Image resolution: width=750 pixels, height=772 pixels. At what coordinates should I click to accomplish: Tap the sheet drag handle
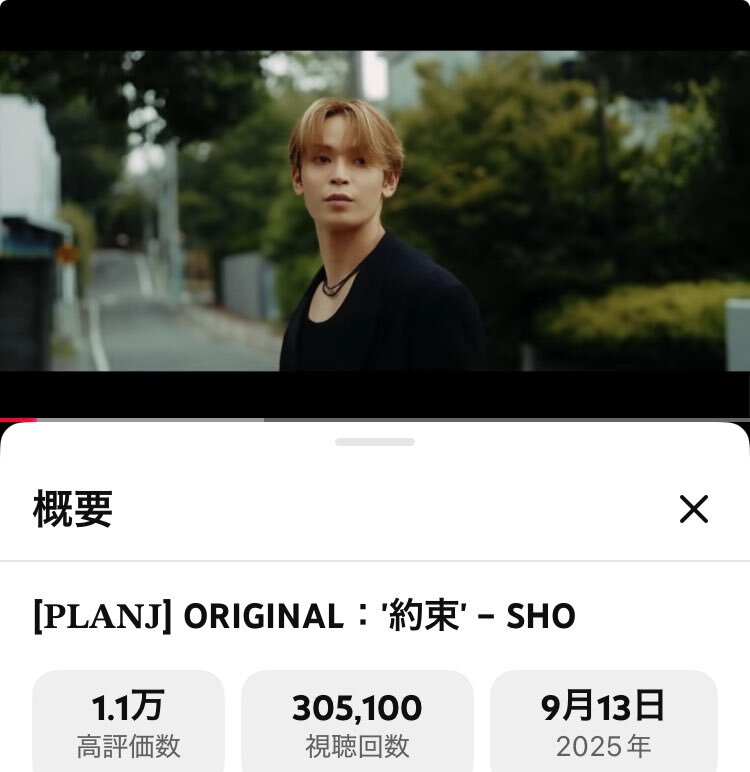375,441
